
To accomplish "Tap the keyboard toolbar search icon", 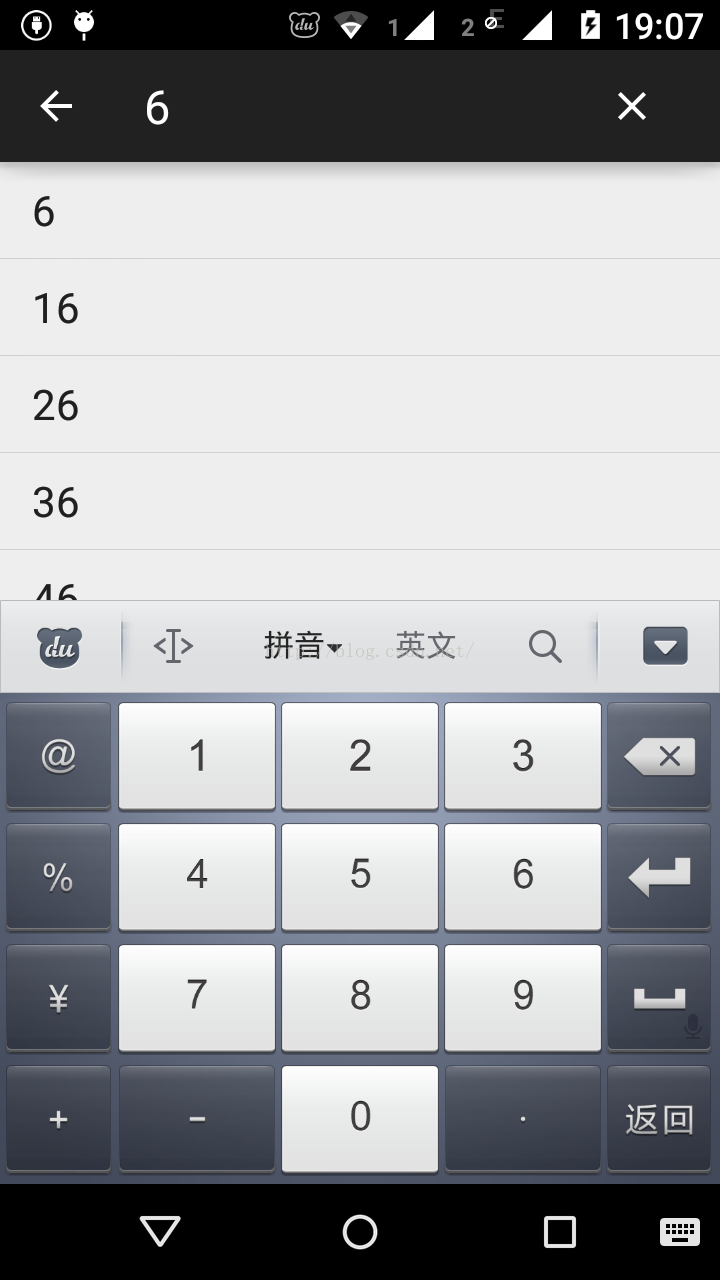I will pyautogui.click(x=545, y=647).
